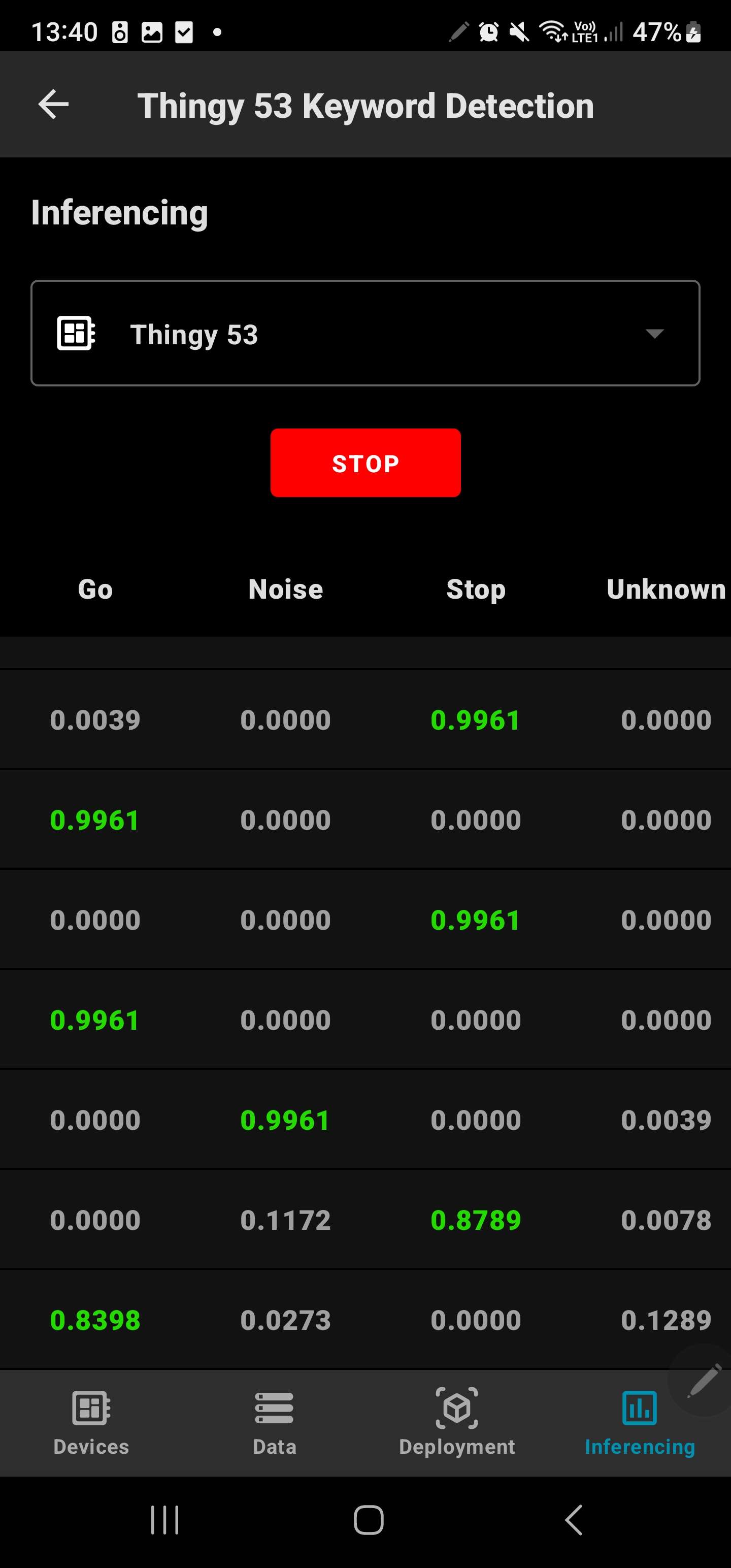Go back using the app bar arrow

coord(54,105)
